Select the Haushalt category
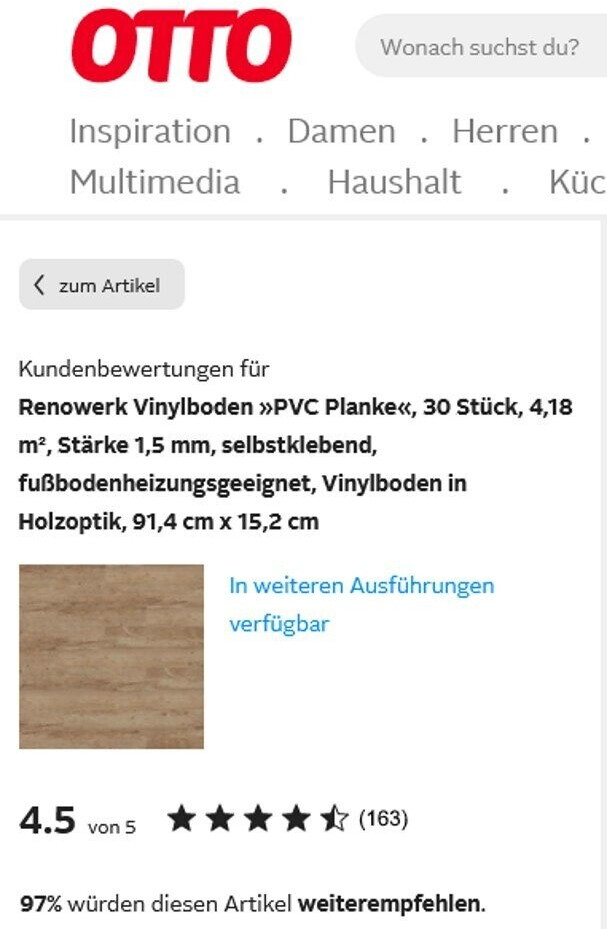 point(394,182)
